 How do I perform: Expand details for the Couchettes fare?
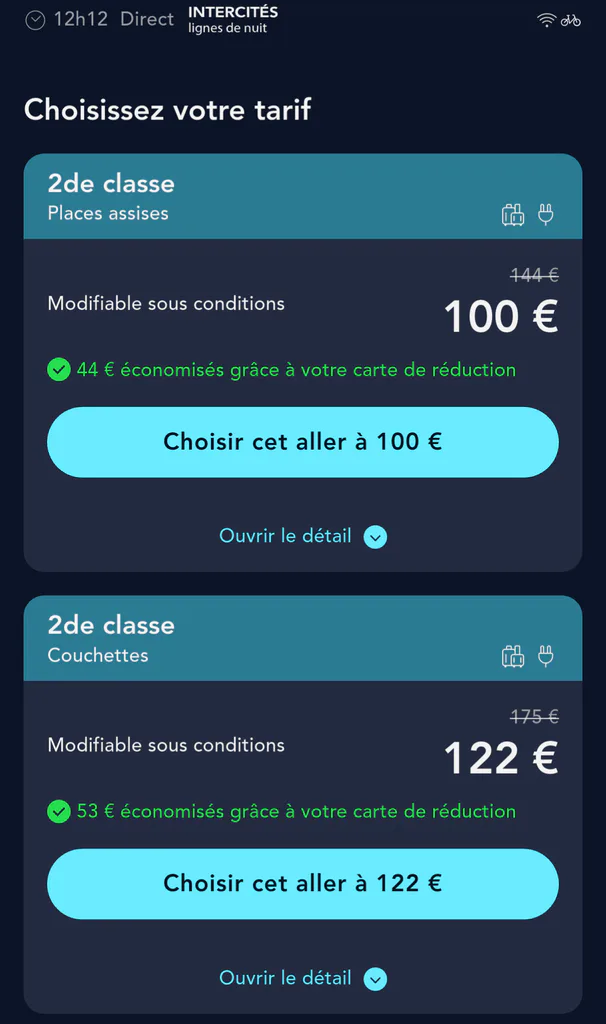303,978
